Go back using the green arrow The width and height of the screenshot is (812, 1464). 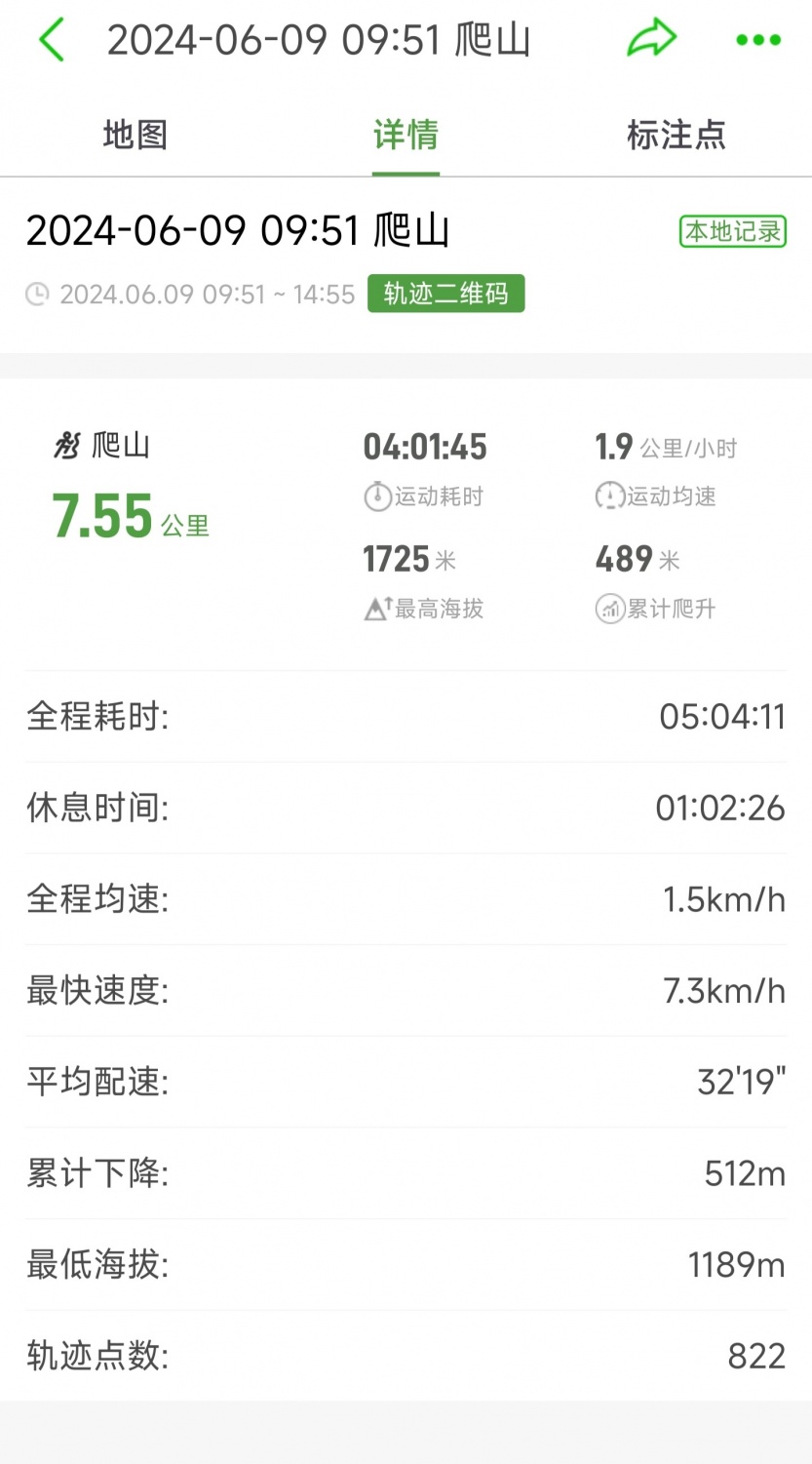point(52,41)
